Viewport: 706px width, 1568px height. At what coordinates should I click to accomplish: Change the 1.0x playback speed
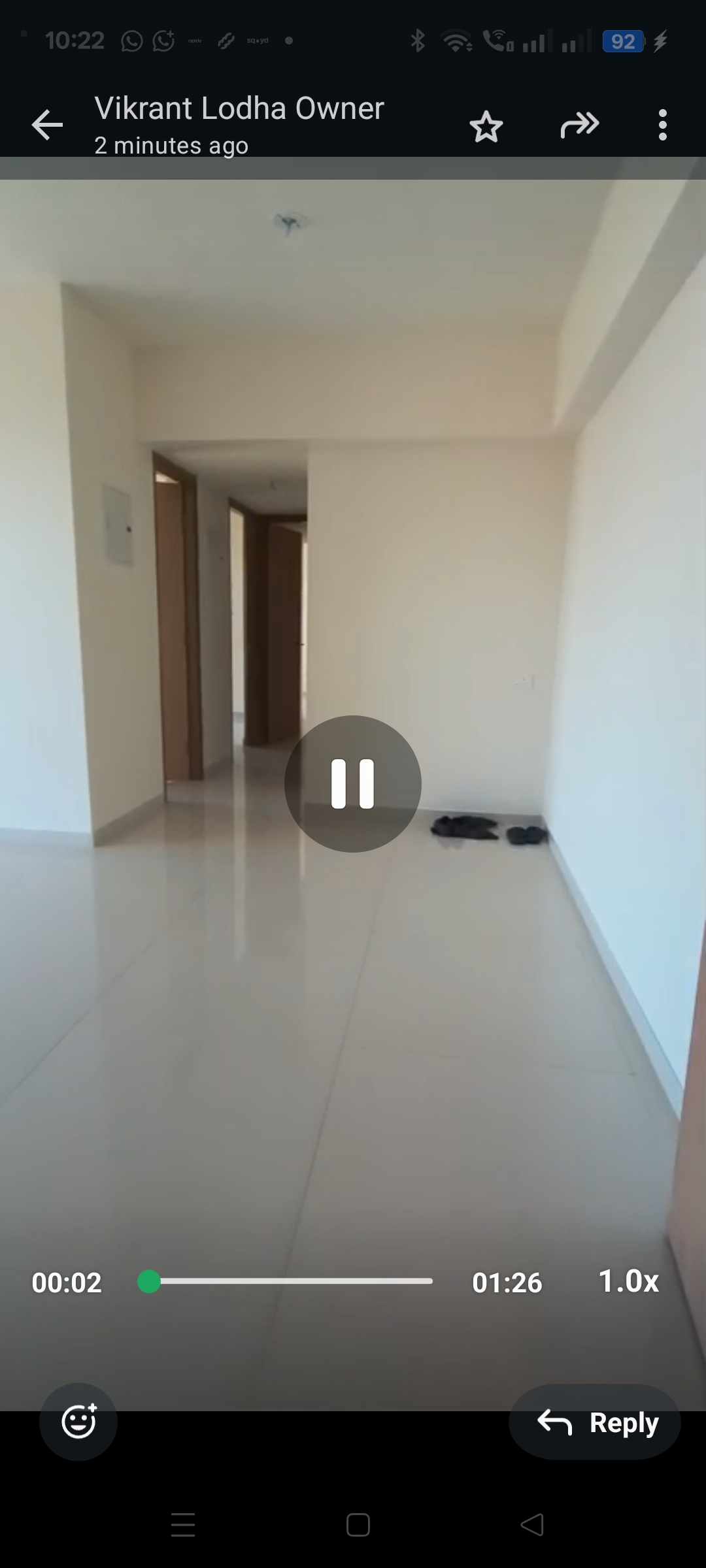tap(628, 1281)
